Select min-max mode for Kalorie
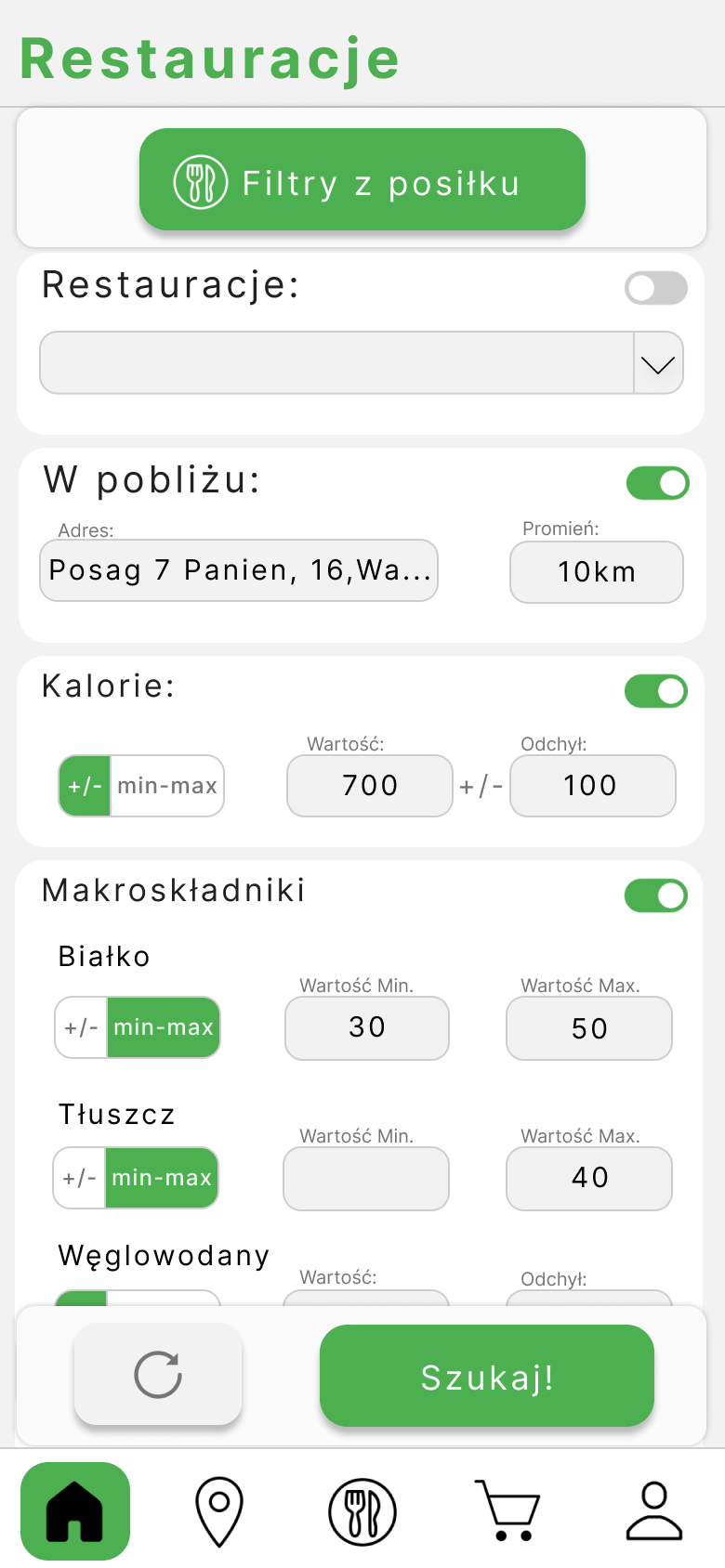 [167, 786]
